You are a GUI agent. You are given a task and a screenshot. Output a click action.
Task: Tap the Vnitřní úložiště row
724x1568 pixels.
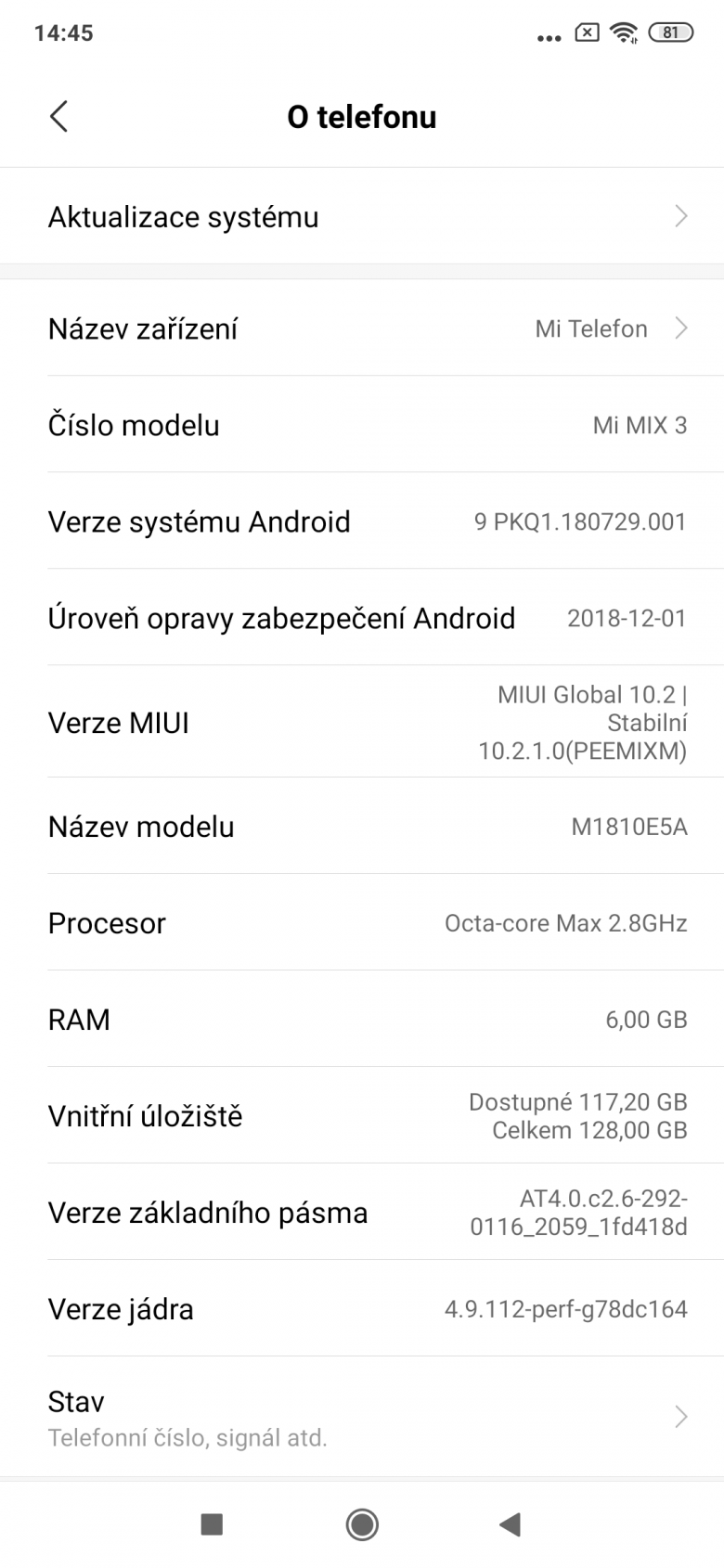362,1116
